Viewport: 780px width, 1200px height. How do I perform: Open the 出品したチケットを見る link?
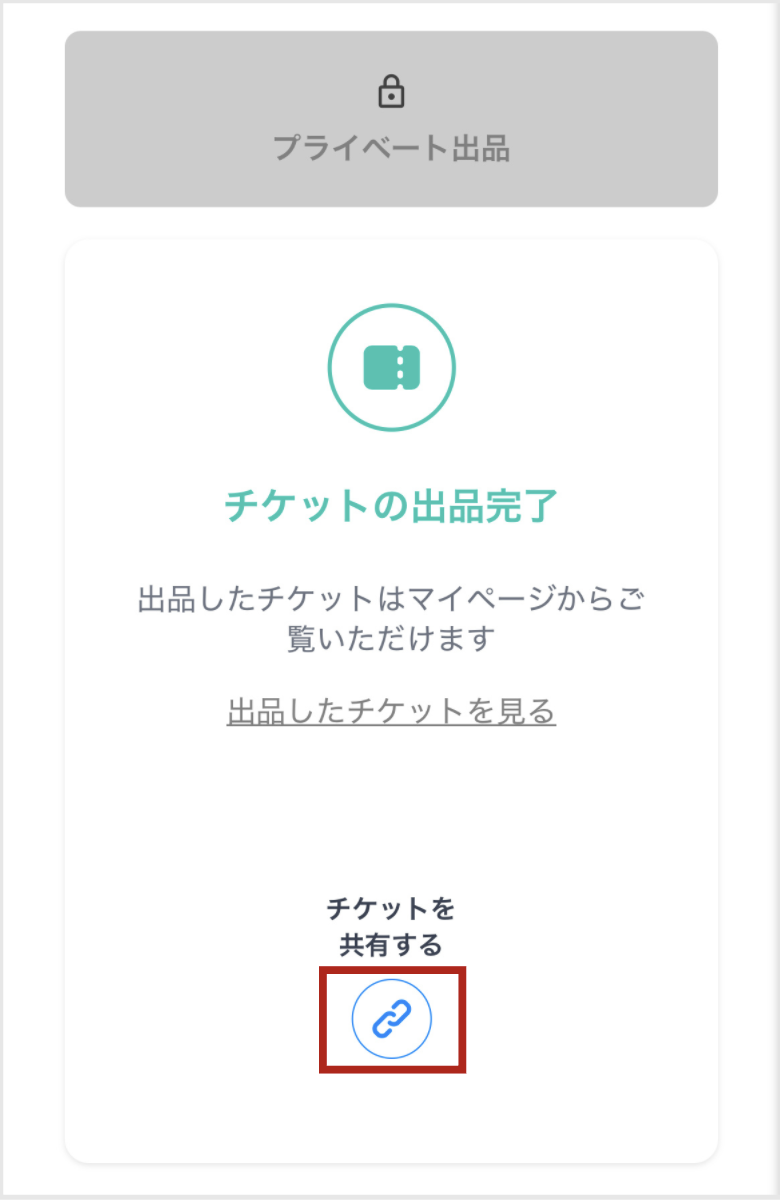tap(391, 712)
